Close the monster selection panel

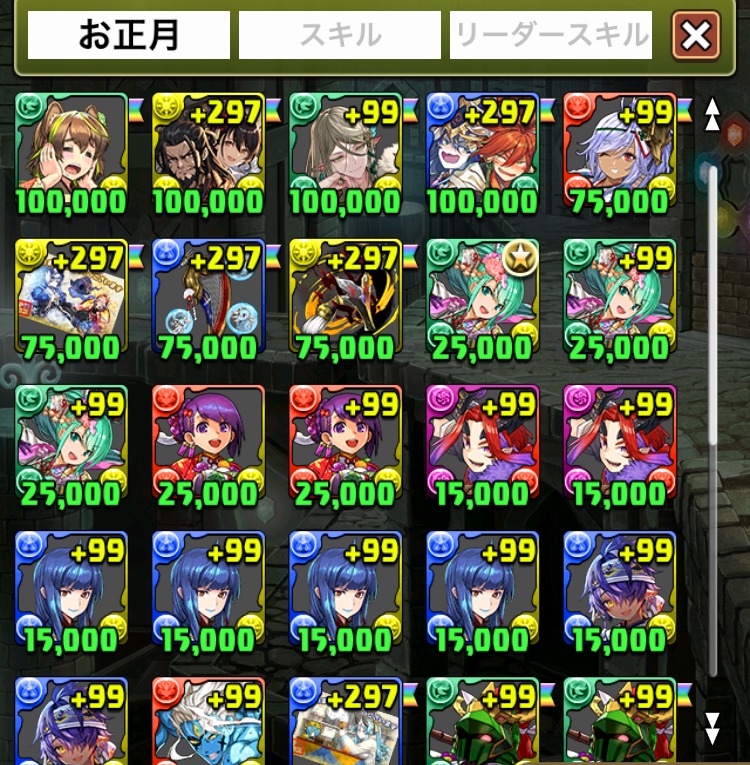point(695,37)
